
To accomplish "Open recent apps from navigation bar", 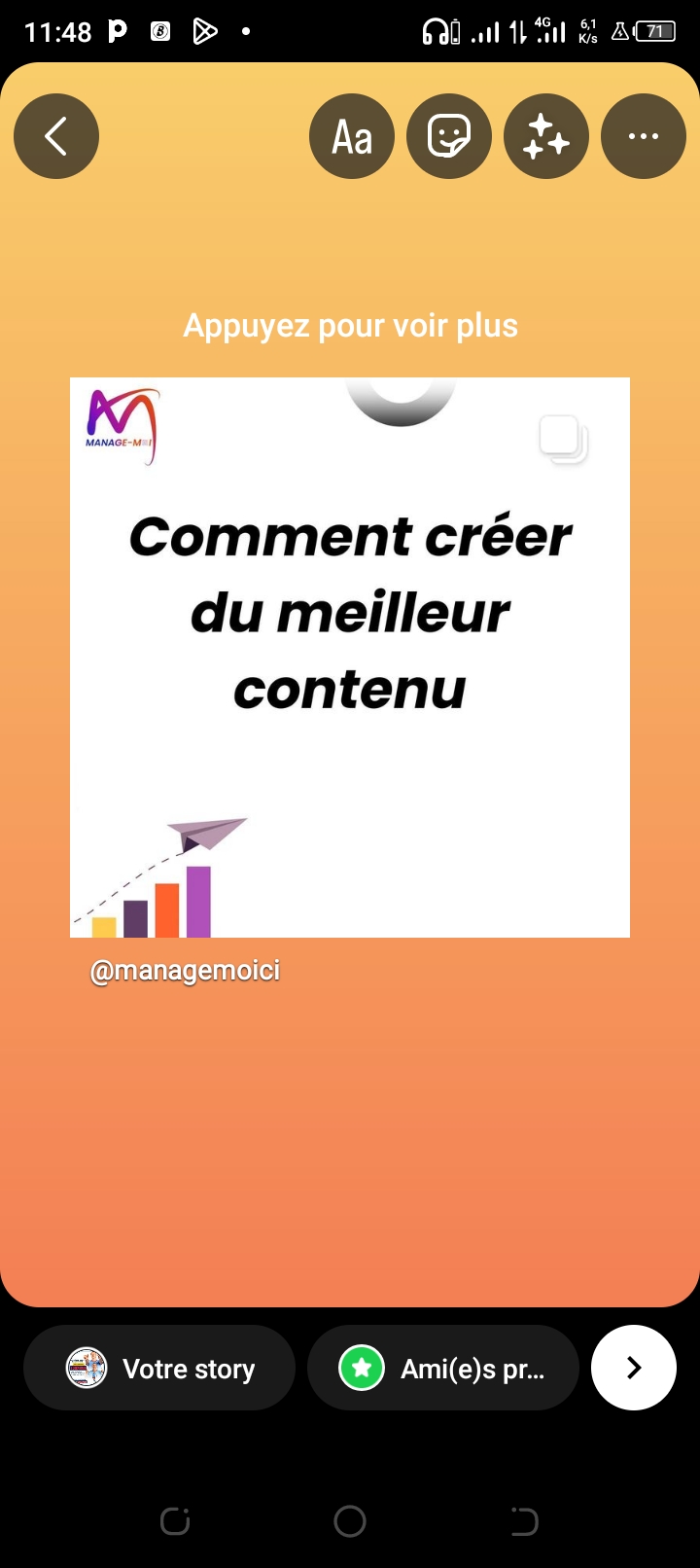I will (x=175, y=1521).
